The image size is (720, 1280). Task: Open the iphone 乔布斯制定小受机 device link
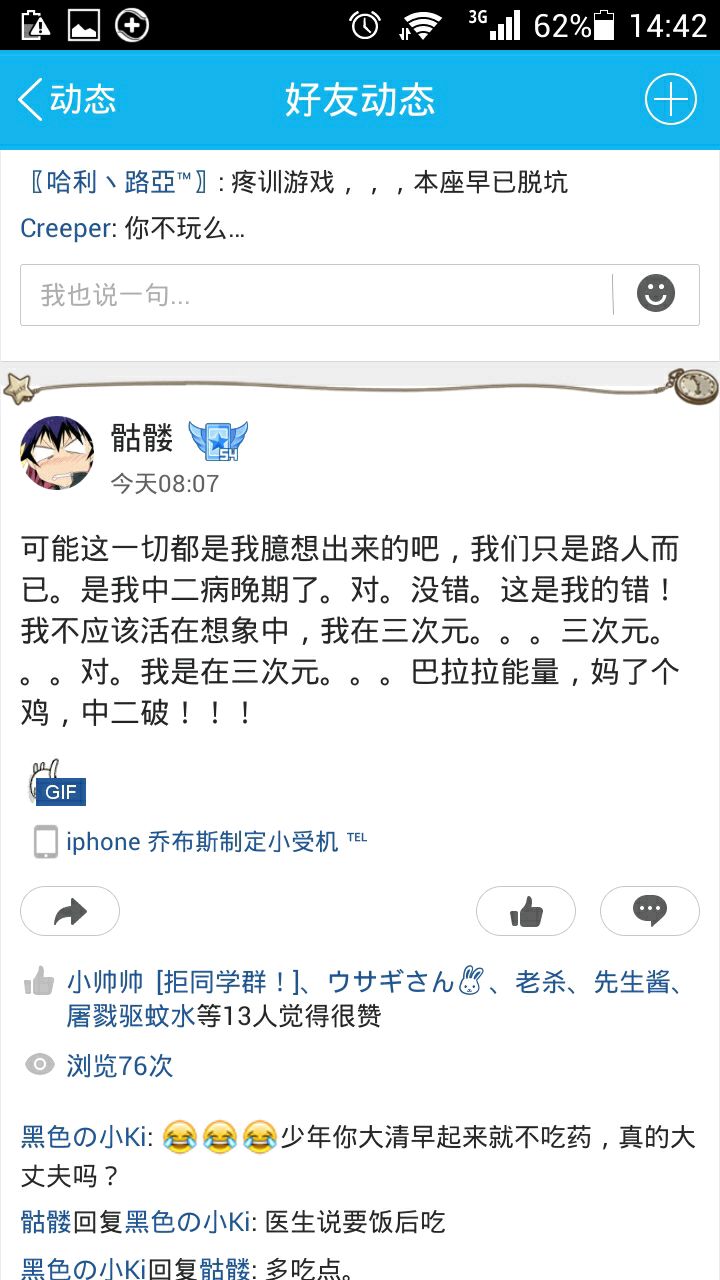pos(202,842)
